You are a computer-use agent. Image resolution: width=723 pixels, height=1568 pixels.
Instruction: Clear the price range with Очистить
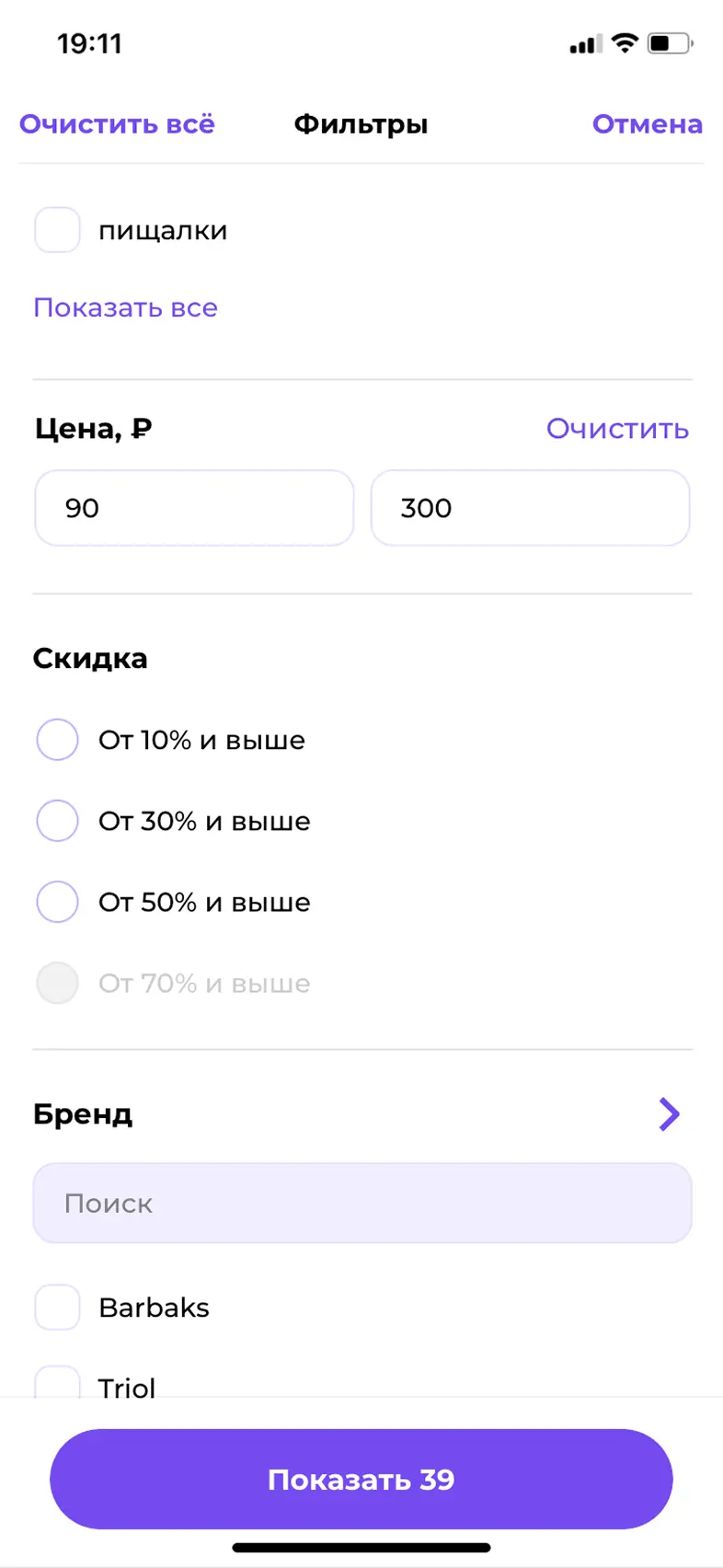pos(617,429)
